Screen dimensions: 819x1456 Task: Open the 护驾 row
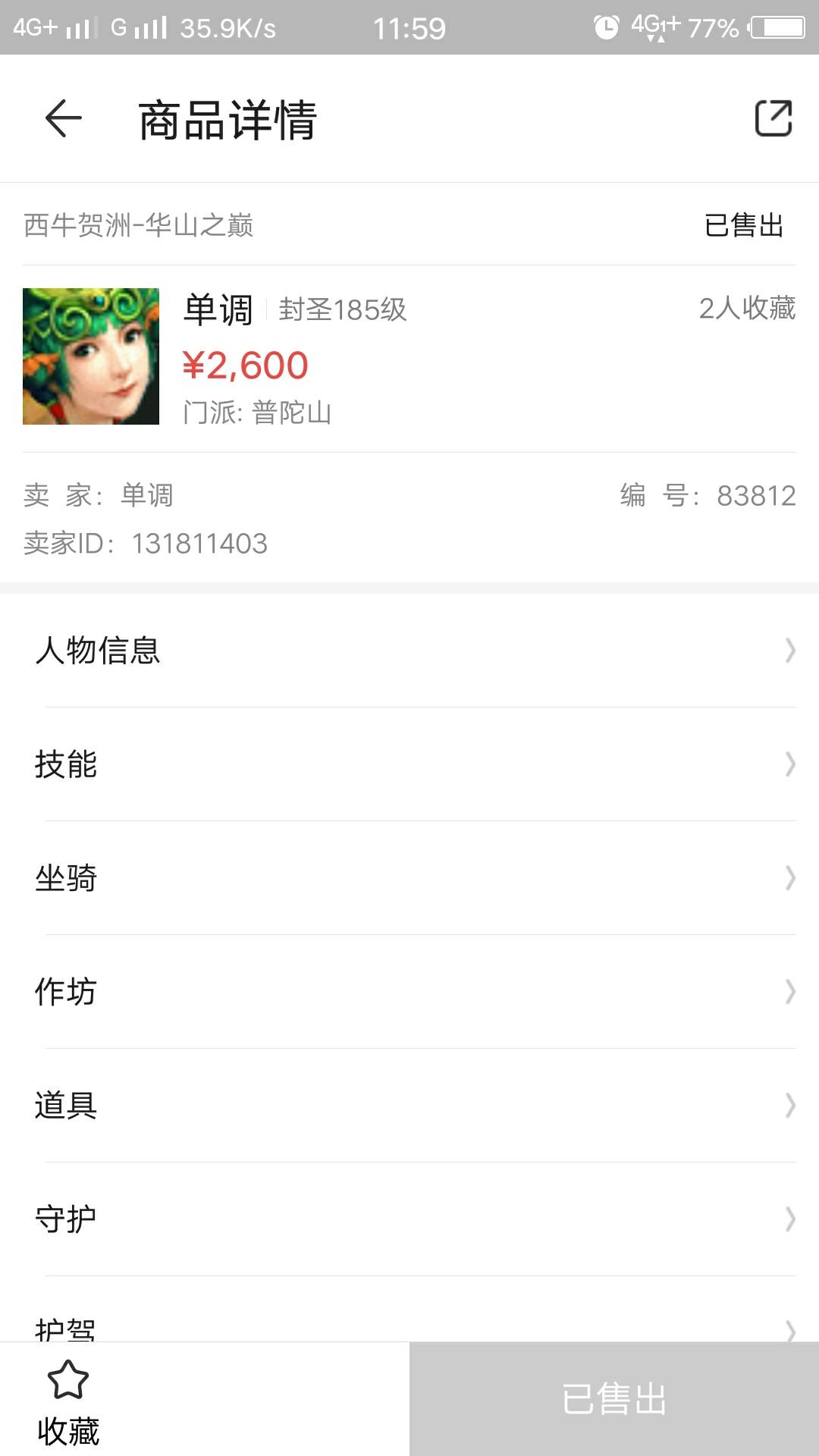coord(409,1326)
